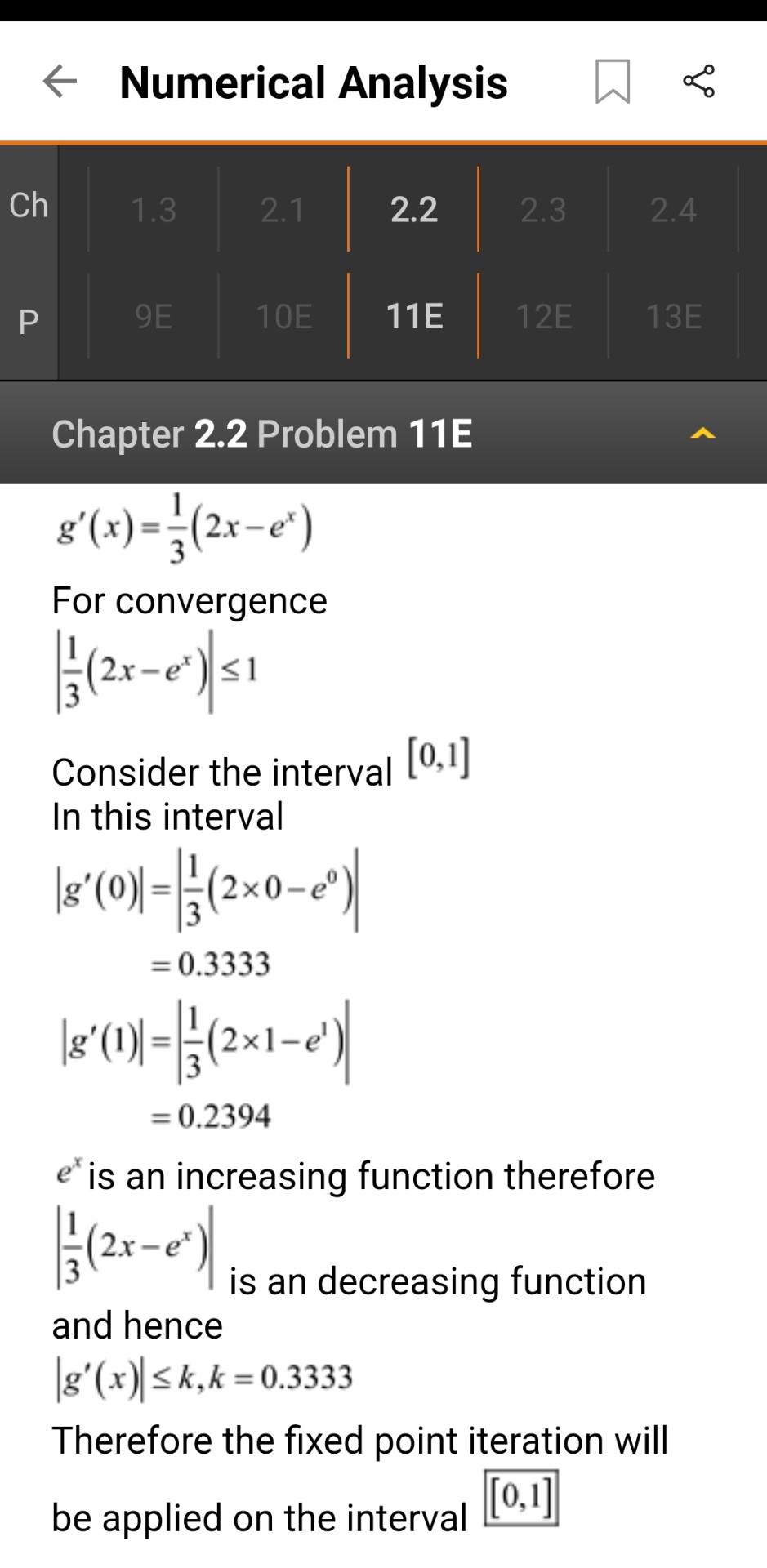Select chapter 2.4
767x1568 pixels.
click(674, 210)
